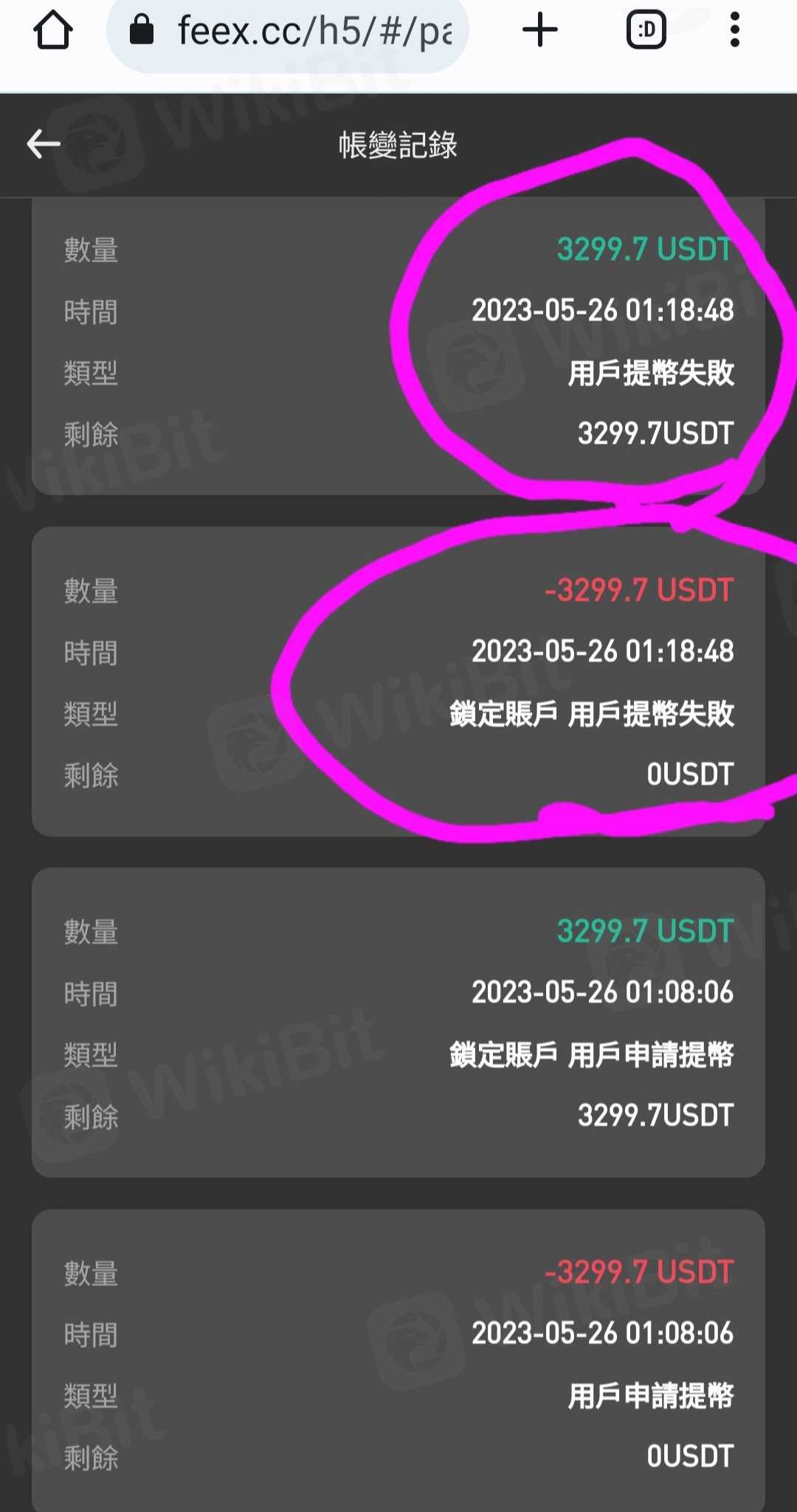
Task: Open a new browser tab
Action: click(x=539, y=30)
